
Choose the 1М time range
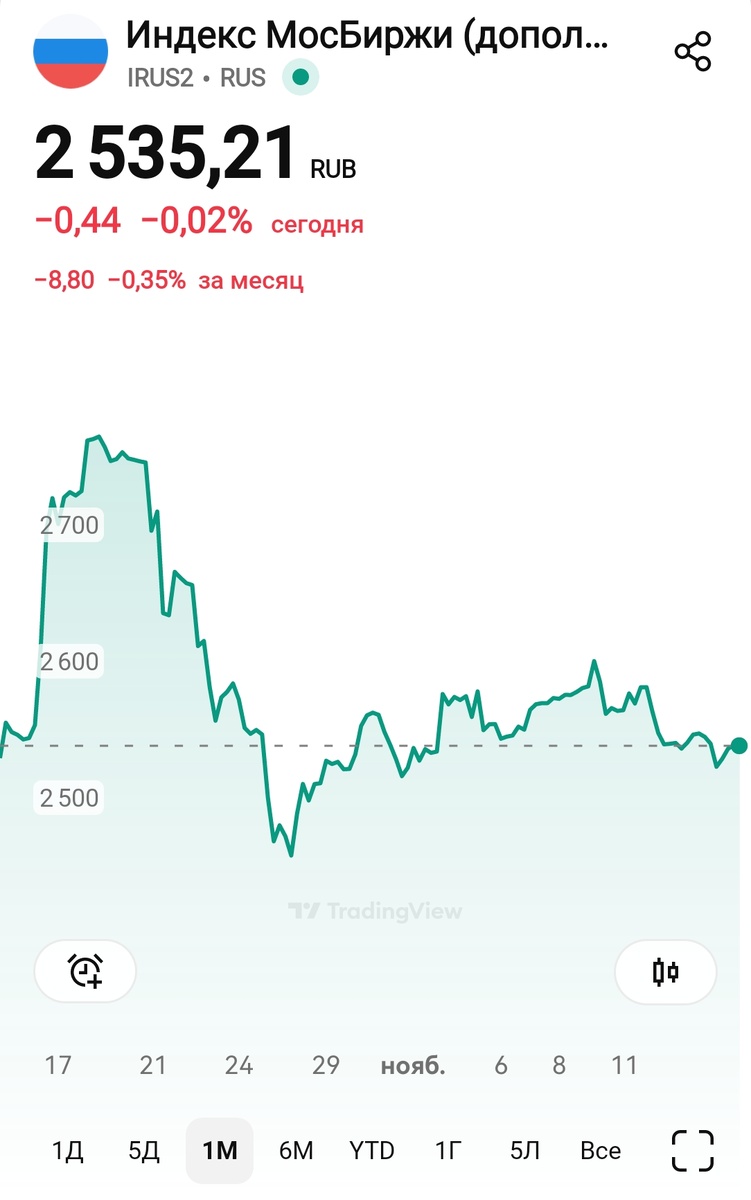[x=220, y=1151]
